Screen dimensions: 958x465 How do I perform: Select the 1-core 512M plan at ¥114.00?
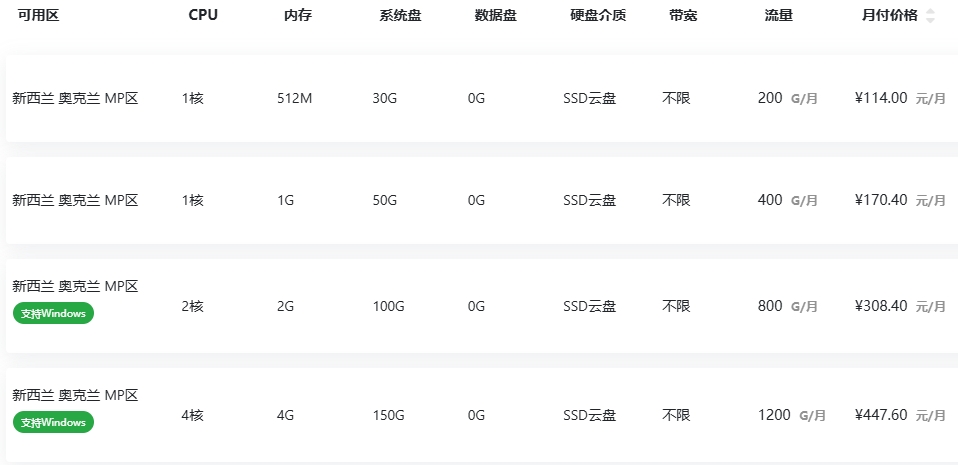[480, 98]
